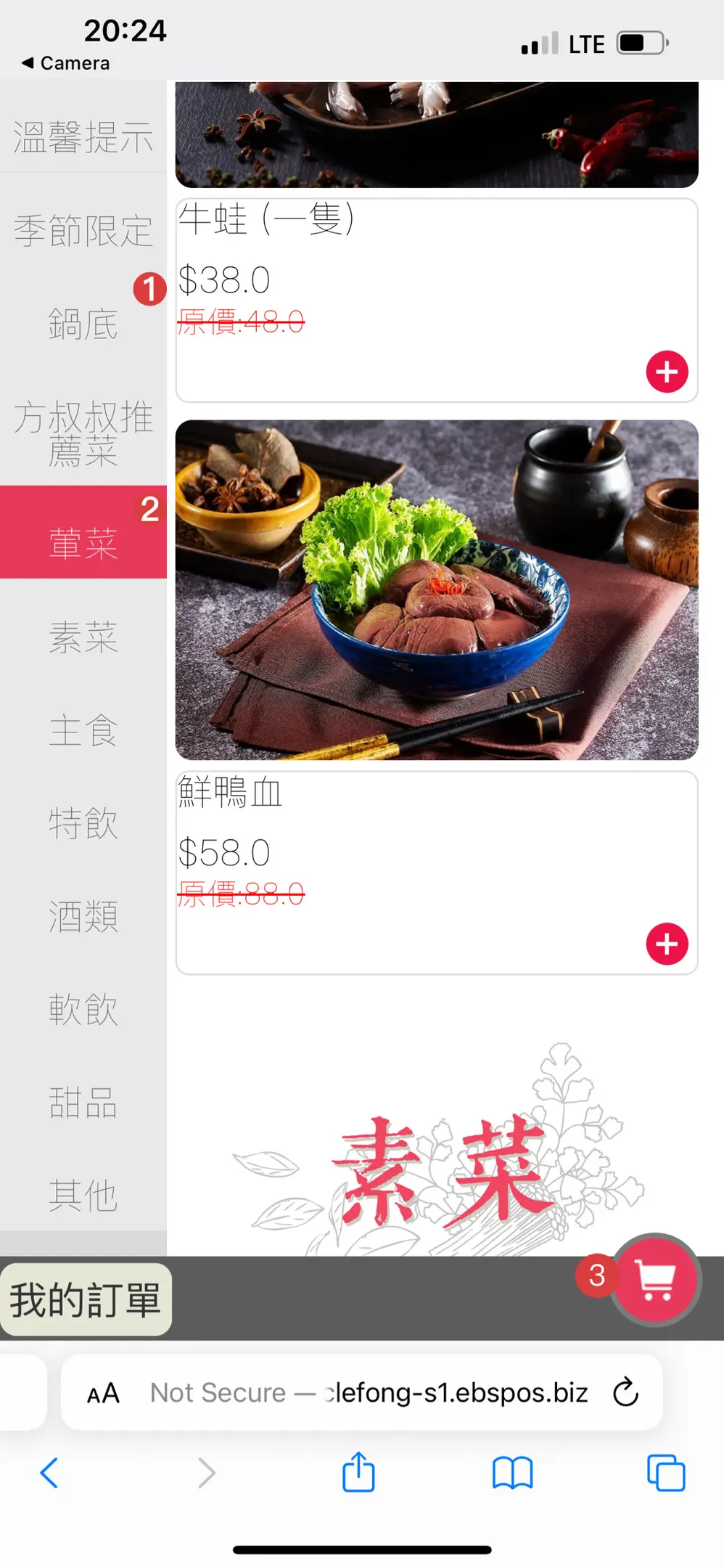Reload the page in Safari
724x1568 pixels.
tap(625, 1392)
